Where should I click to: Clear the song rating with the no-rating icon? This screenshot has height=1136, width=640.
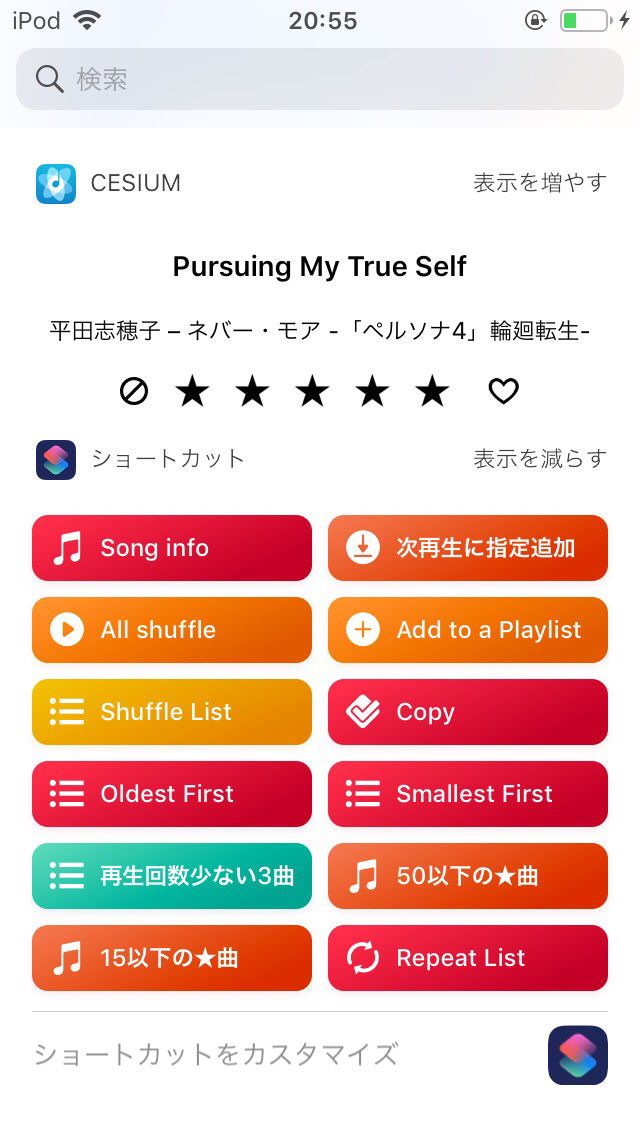click(x=134, y=392)
